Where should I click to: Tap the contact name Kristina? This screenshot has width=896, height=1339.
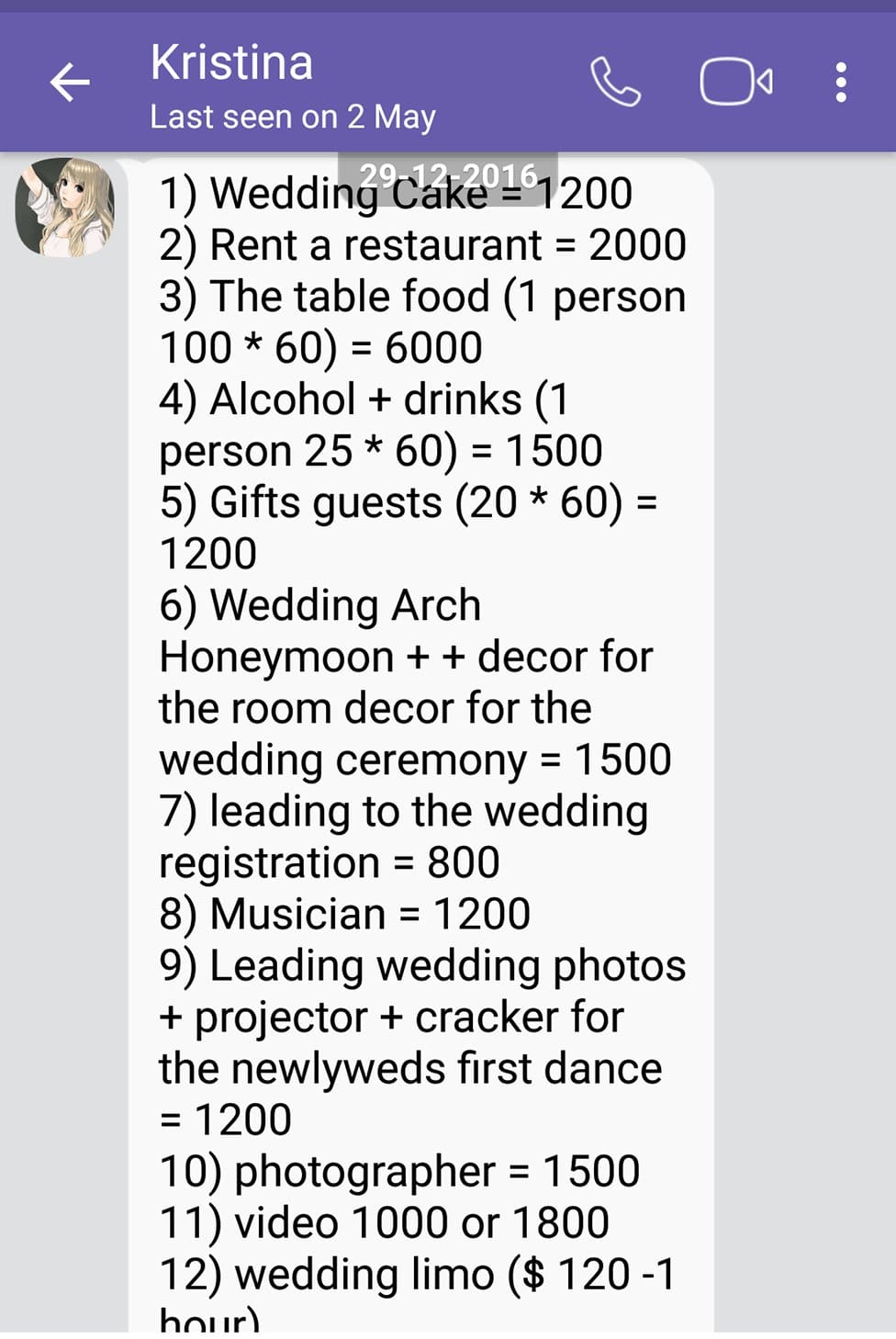[231, 62]
